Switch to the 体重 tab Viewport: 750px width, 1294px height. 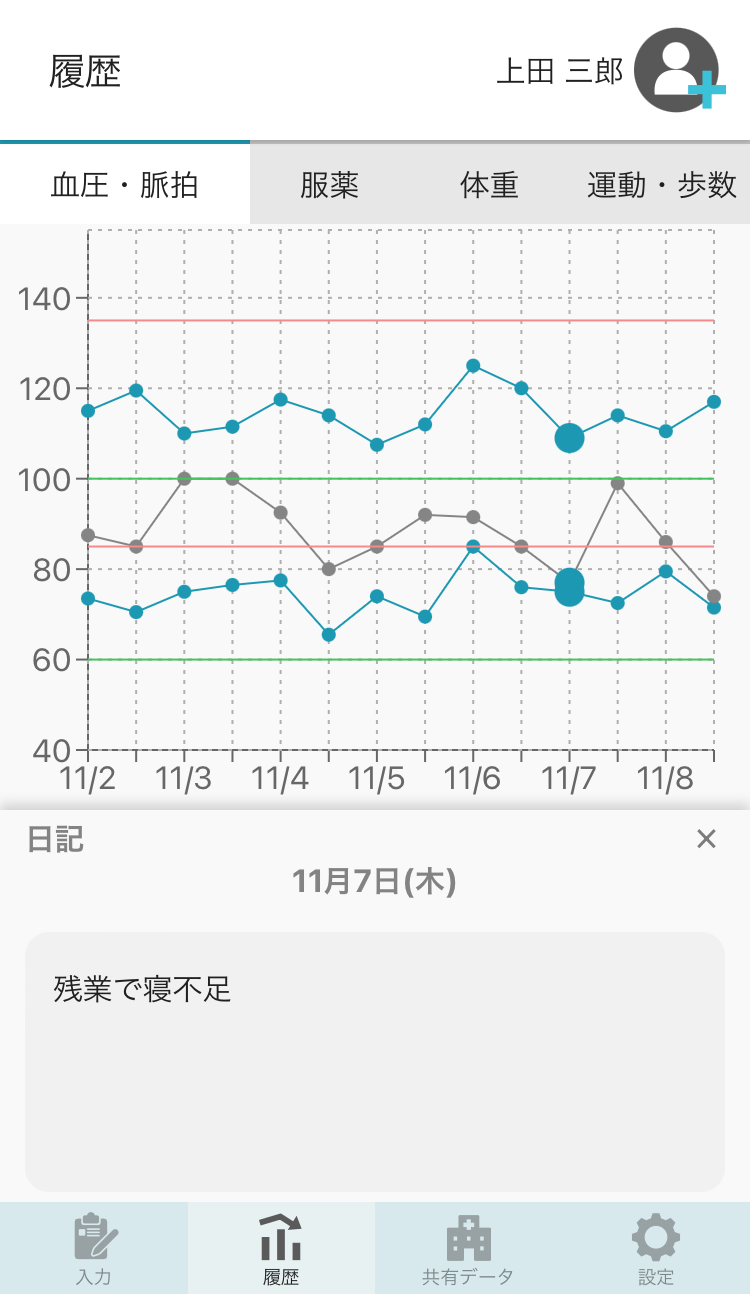[x=489, y=185]
